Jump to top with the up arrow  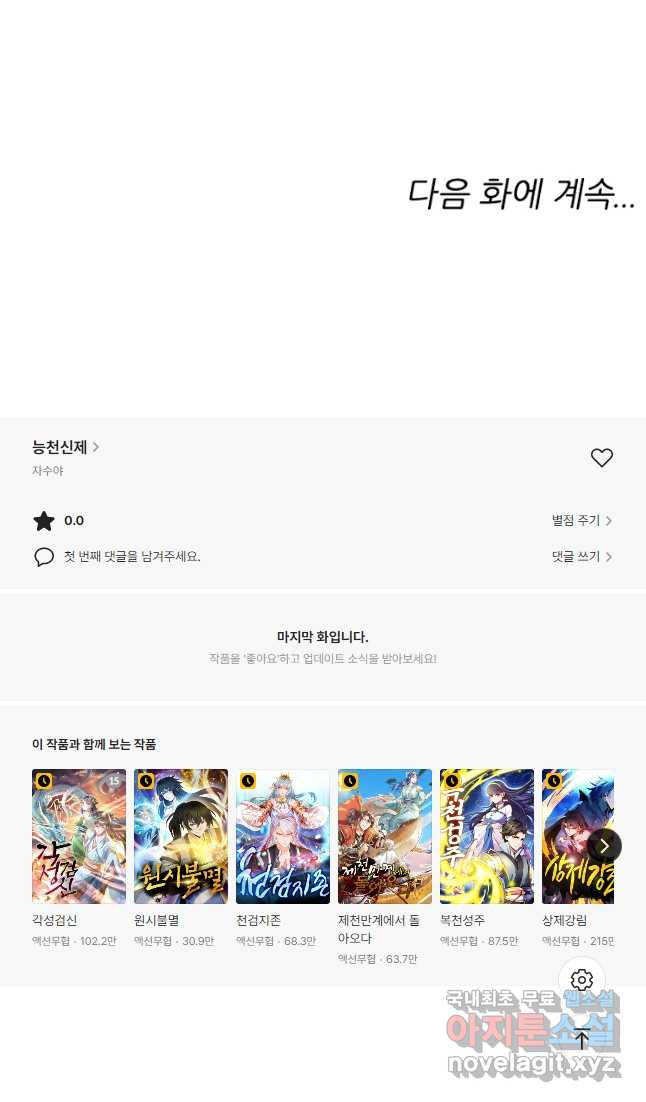(x=582, y=1038)
